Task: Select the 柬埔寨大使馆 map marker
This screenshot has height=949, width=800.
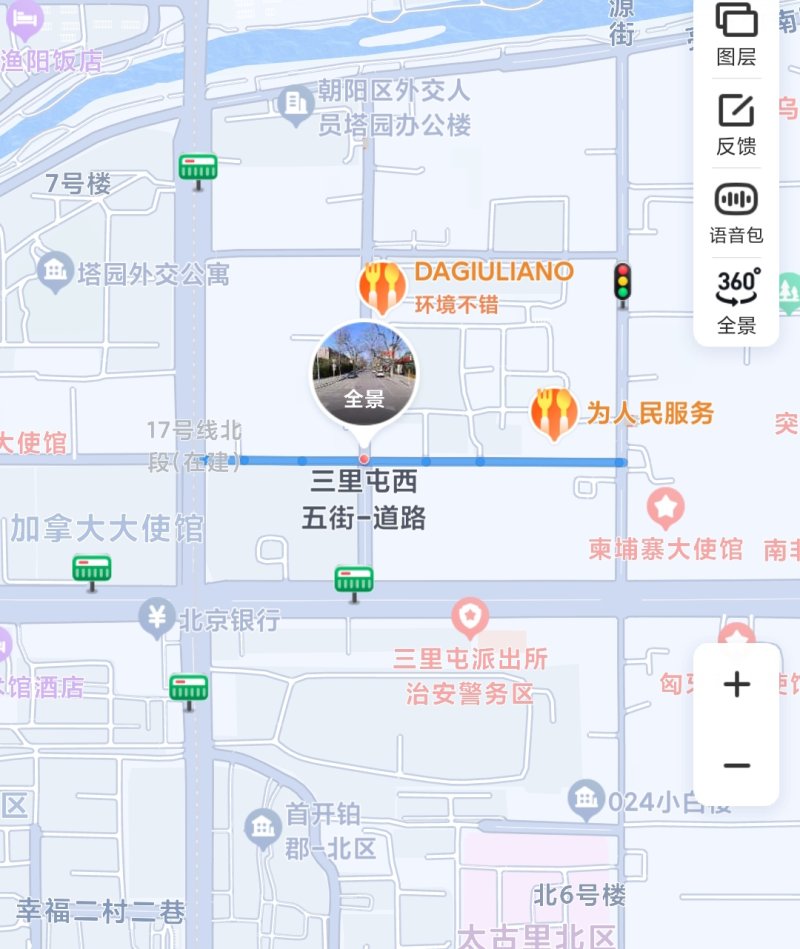Action: click(665, 507)
